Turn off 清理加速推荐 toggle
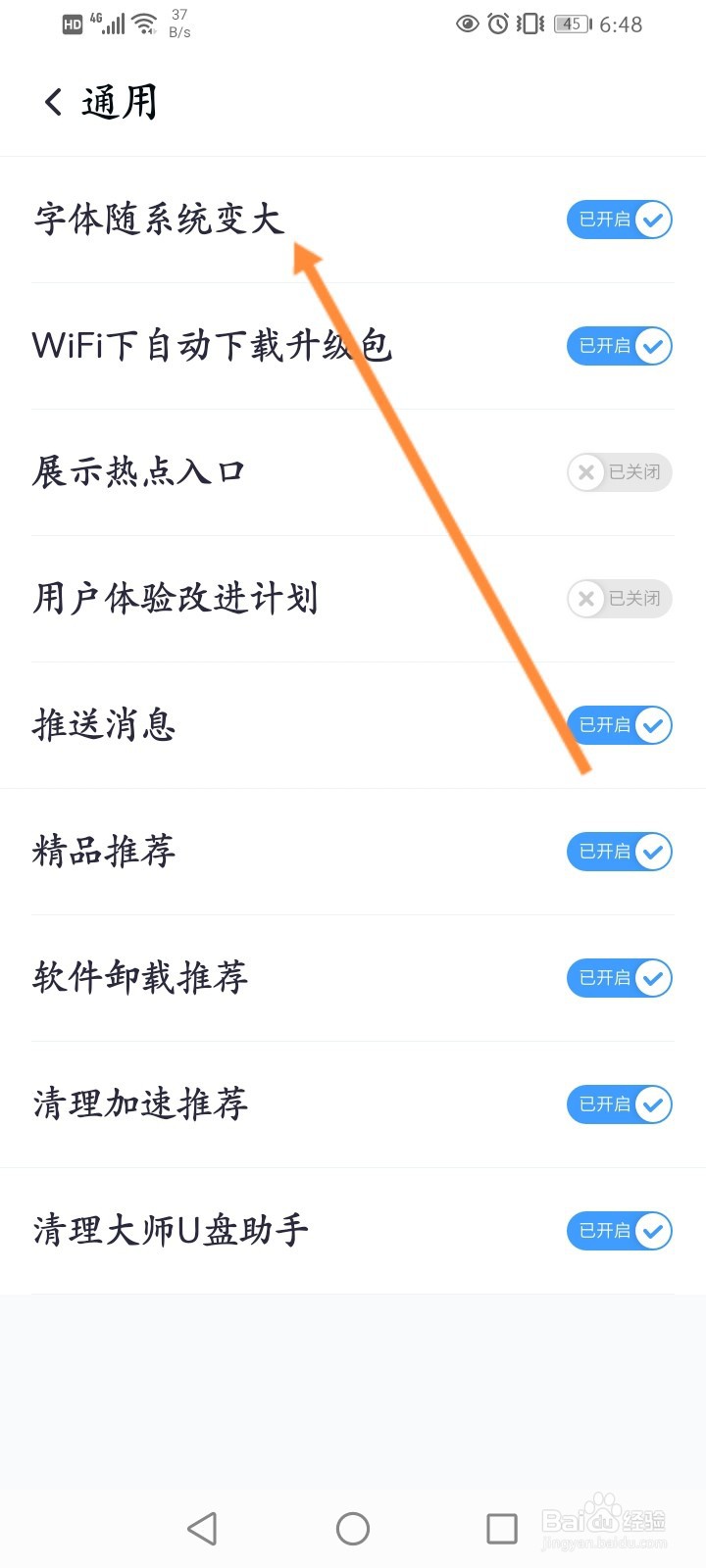Viewport: 706px width, 1568px height. [x=619, y=1104]
